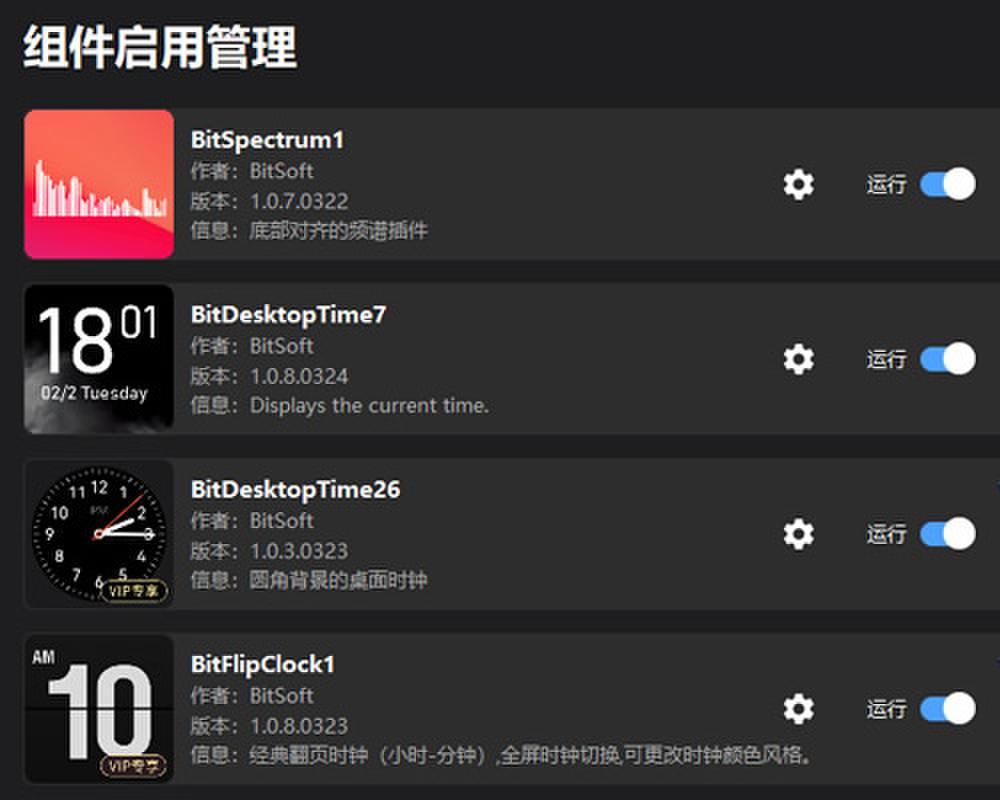Open settings gear for BitDesktopTime7
1000x800 pixels.
(x=798, y=359)
